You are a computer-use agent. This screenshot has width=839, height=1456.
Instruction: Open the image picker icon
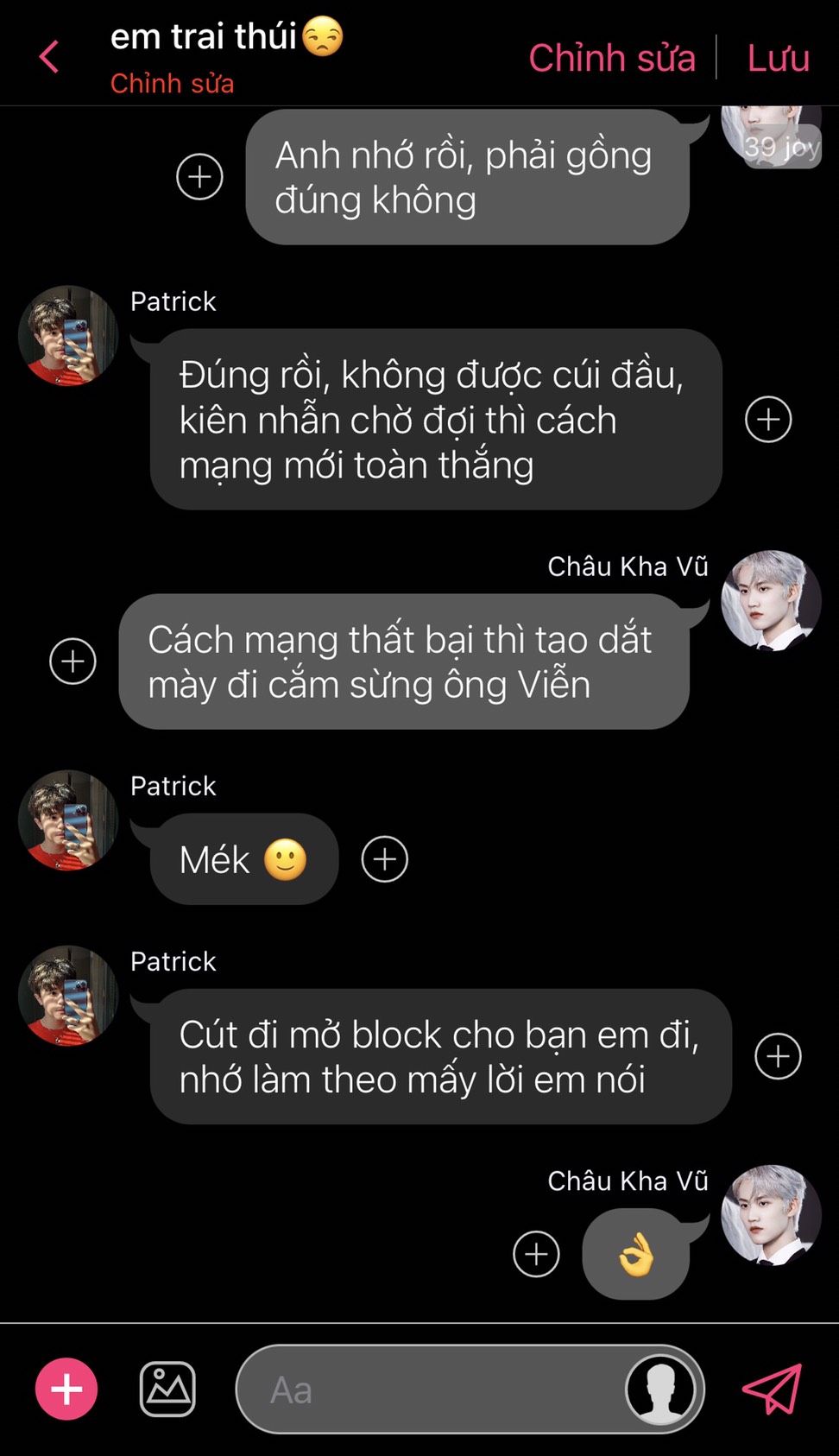click(167, 1389)
